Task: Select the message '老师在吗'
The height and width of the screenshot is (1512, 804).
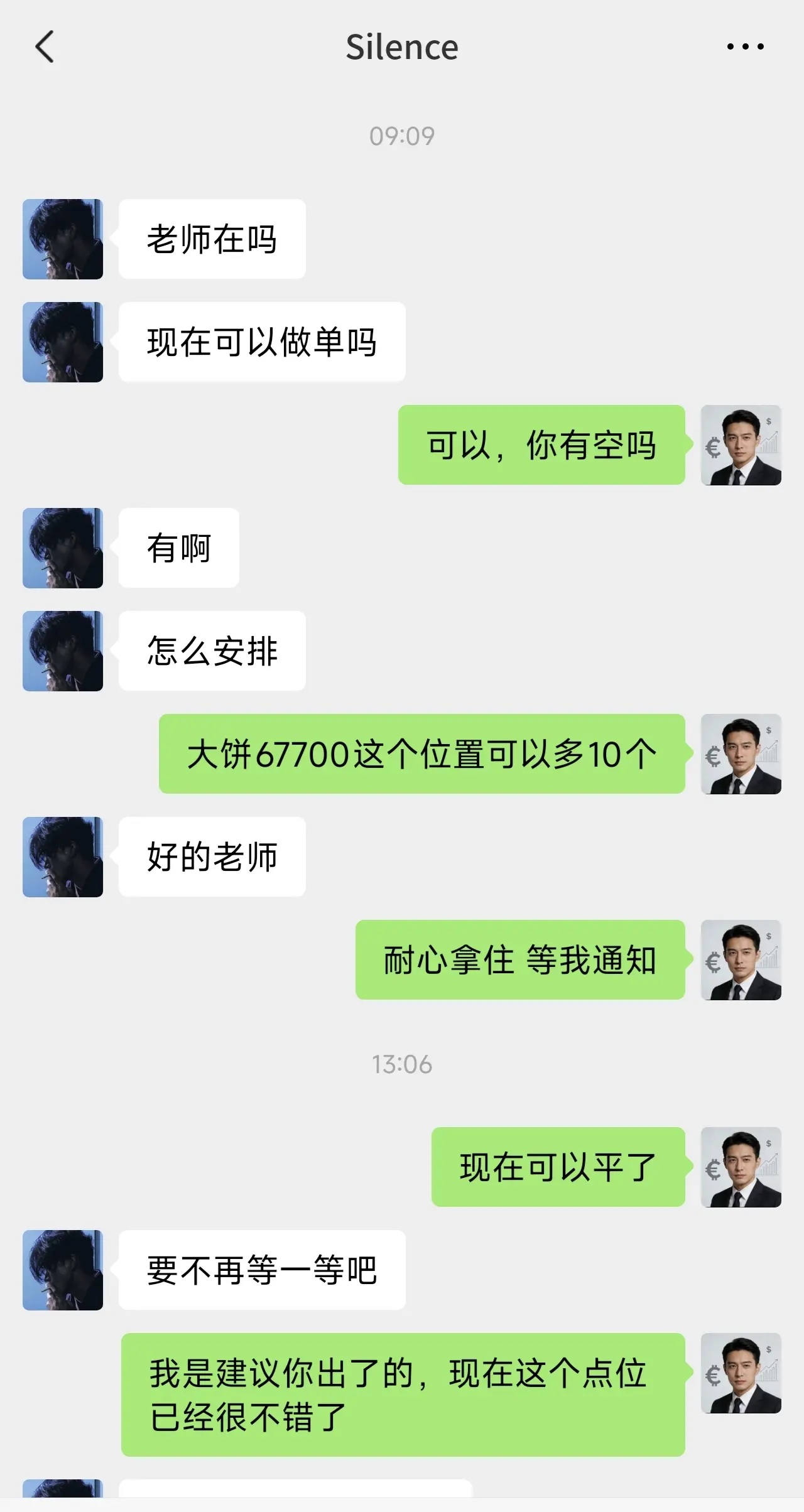Action: 212,239
